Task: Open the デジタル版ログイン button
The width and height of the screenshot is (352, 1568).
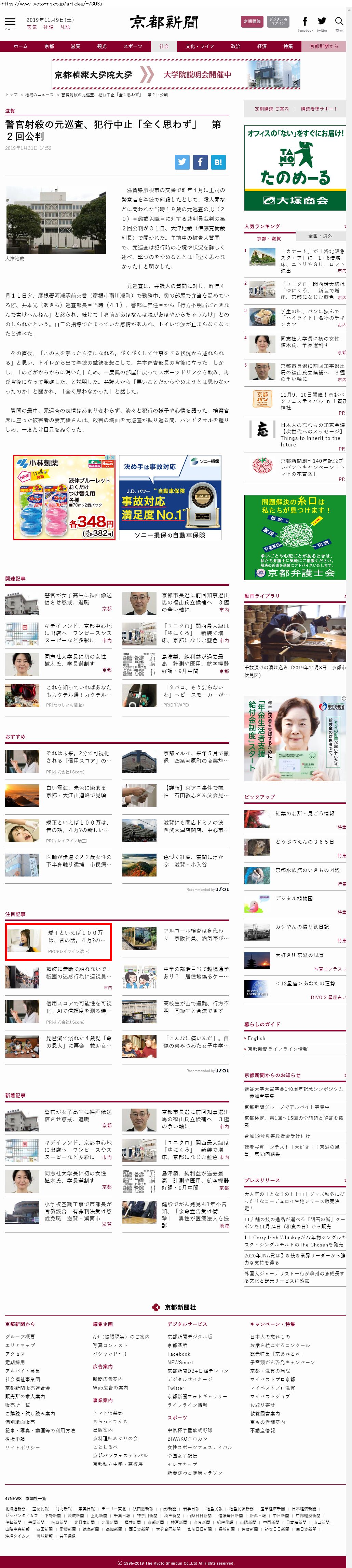Action: tap(278, 21)
